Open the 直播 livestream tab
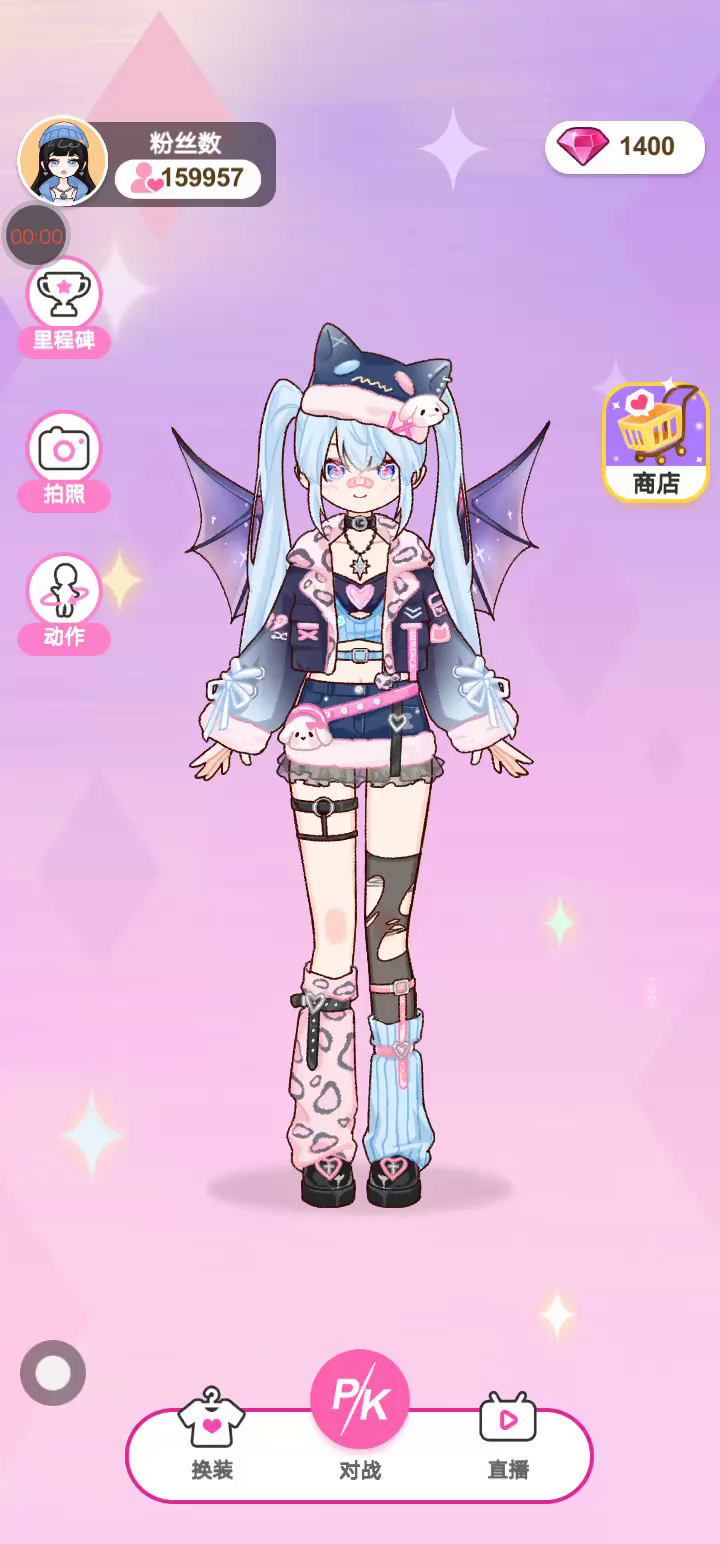The image size is (720, 1544). tap(508, 1435)
